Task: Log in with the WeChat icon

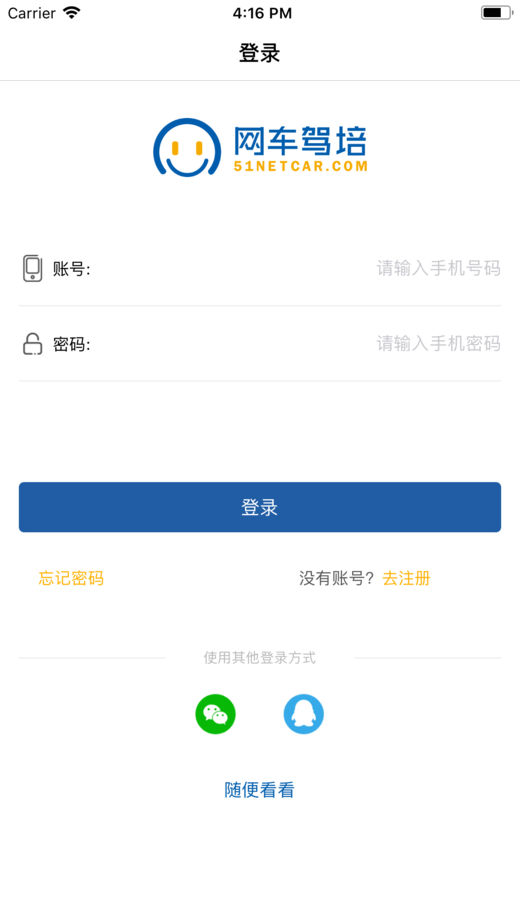Action: tap(215, 714)
